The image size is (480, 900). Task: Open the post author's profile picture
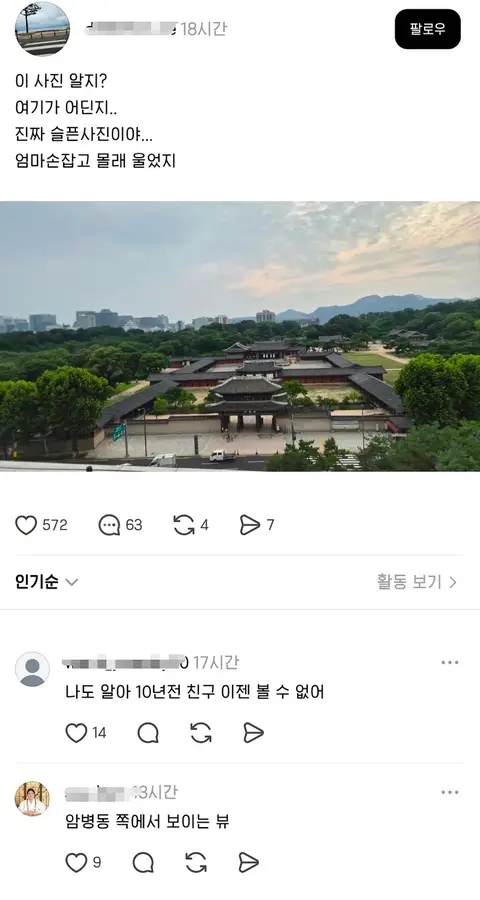[42, 29]
